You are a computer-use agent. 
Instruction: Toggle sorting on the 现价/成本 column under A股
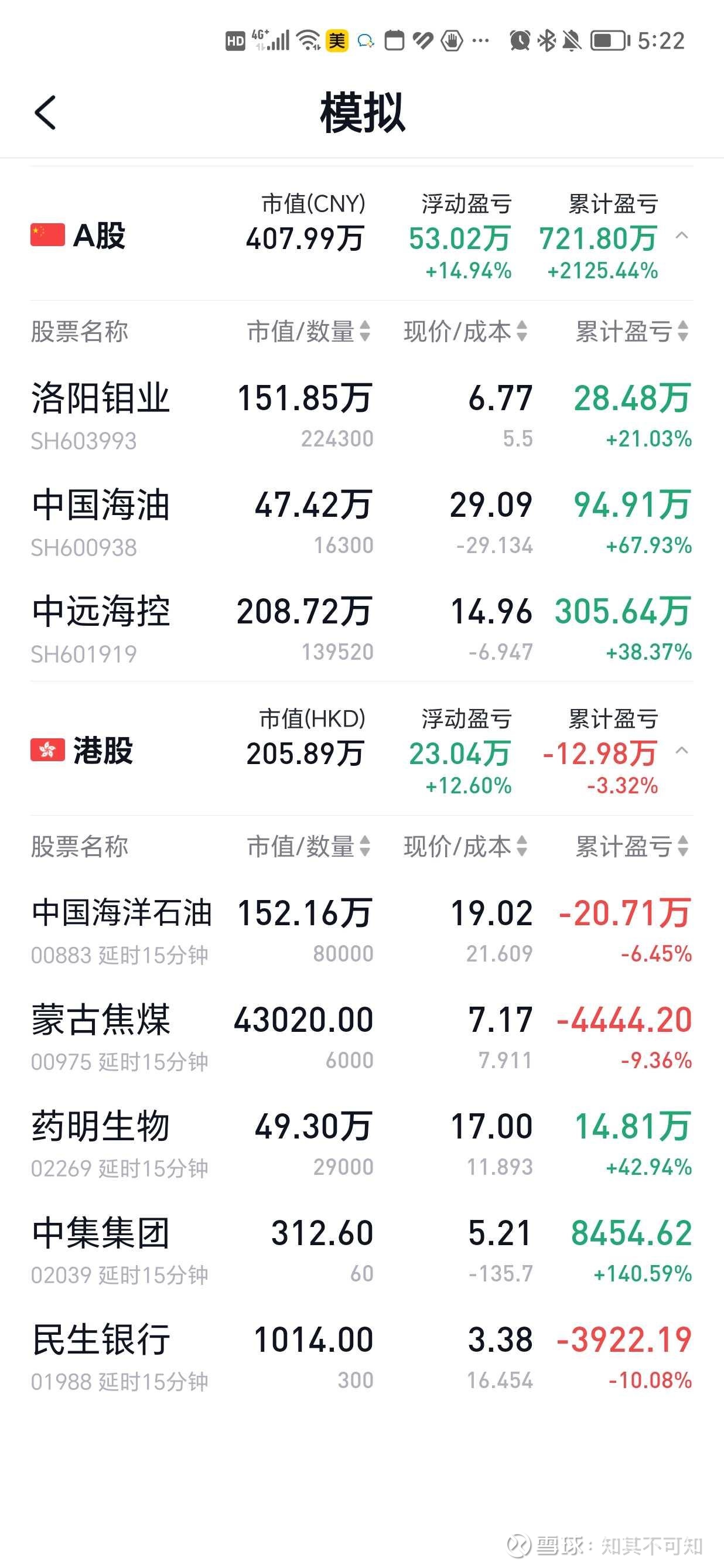click(523, 332)
